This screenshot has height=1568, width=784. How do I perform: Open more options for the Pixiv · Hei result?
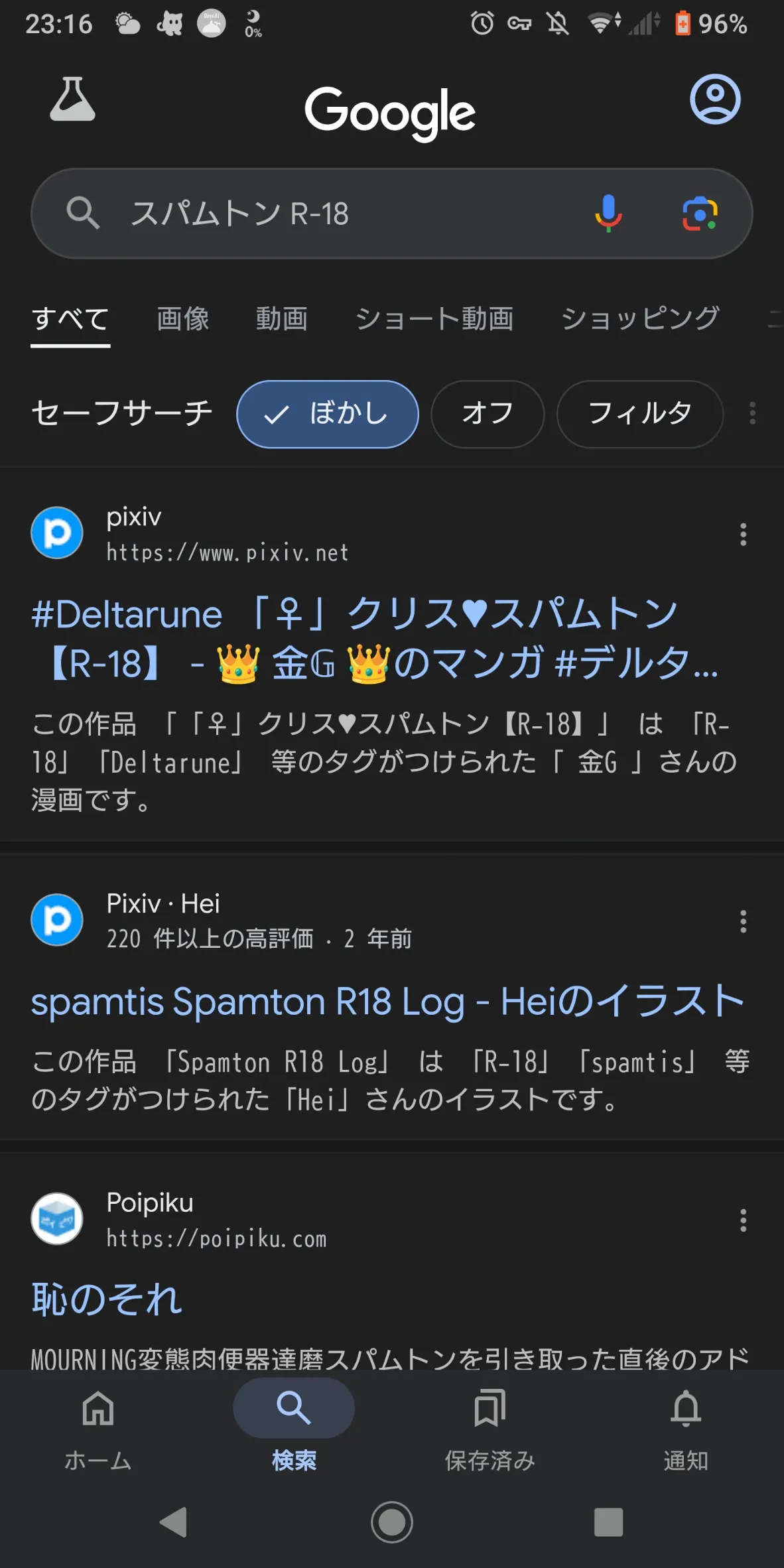[743, 921]
